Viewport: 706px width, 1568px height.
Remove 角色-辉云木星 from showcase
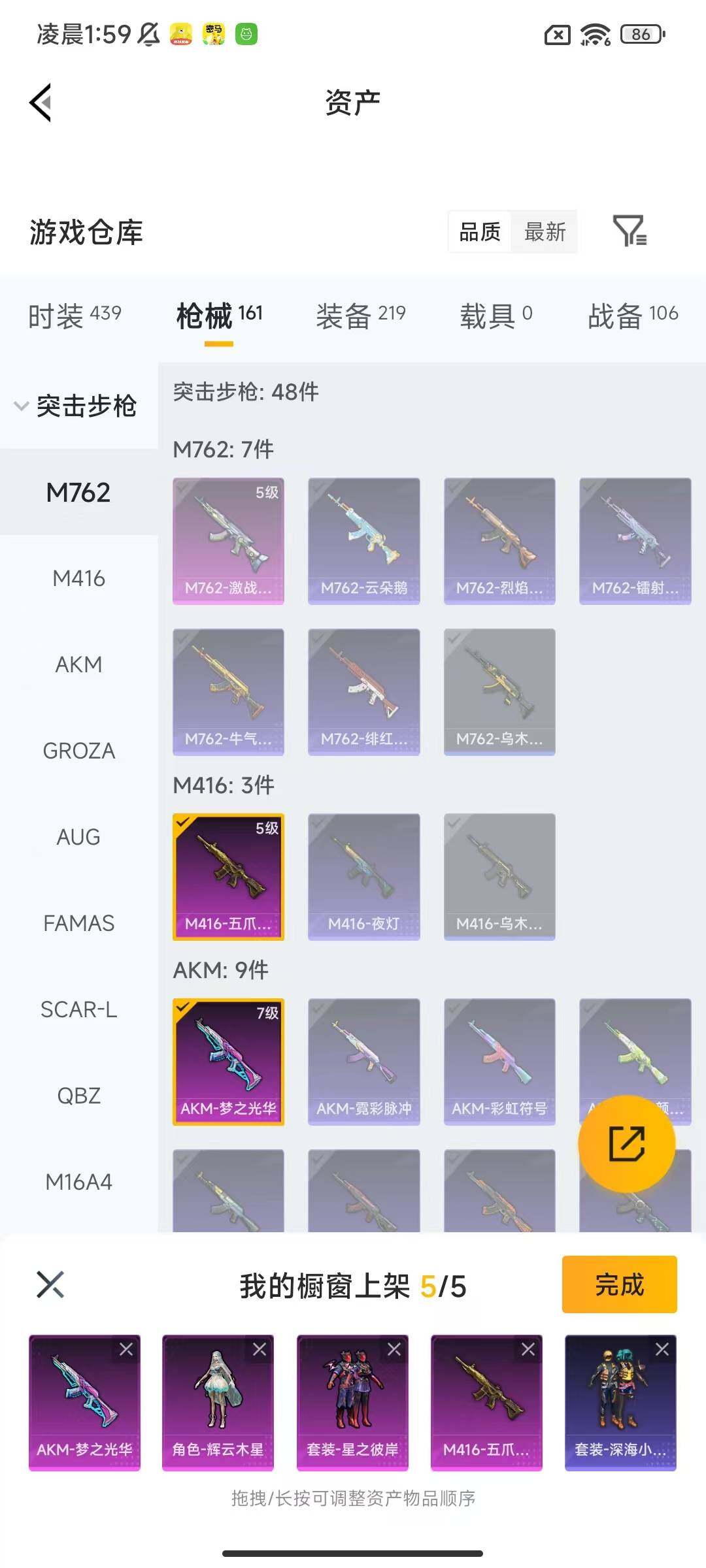point(260,1349)
